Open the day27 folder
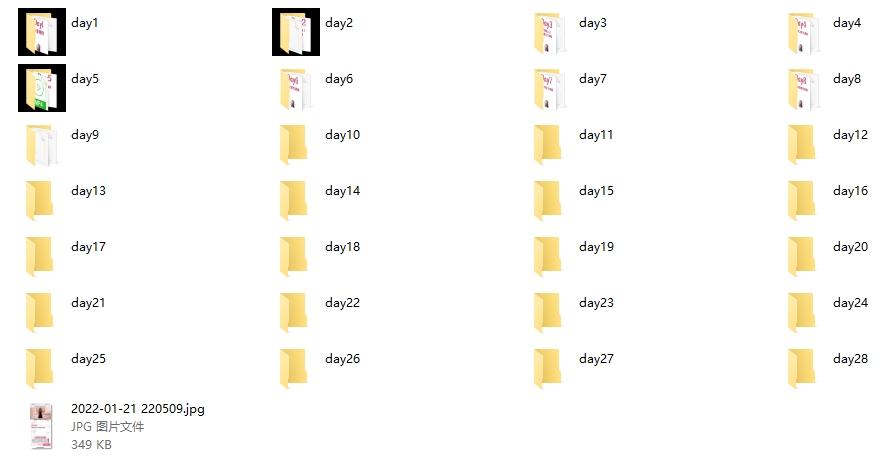Screen dimensions: 880x463 pyautogui.click(x=549, y=368)
